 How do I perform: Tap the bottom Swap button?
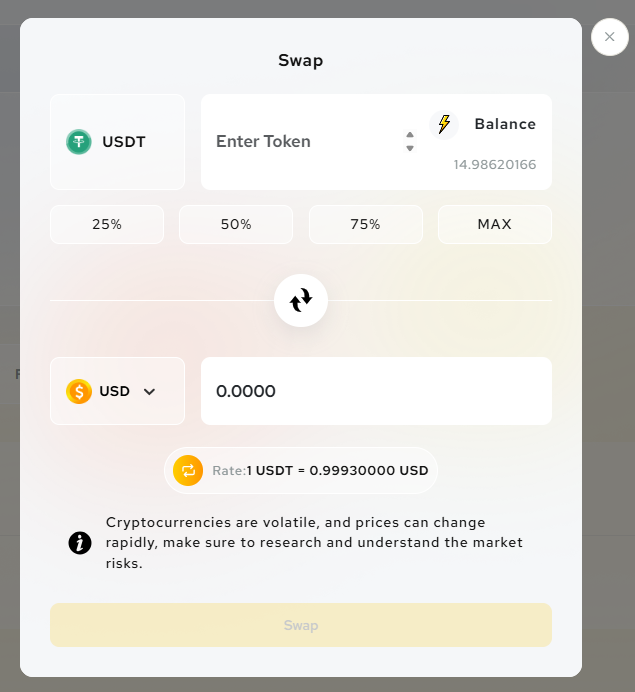(301, 625)
